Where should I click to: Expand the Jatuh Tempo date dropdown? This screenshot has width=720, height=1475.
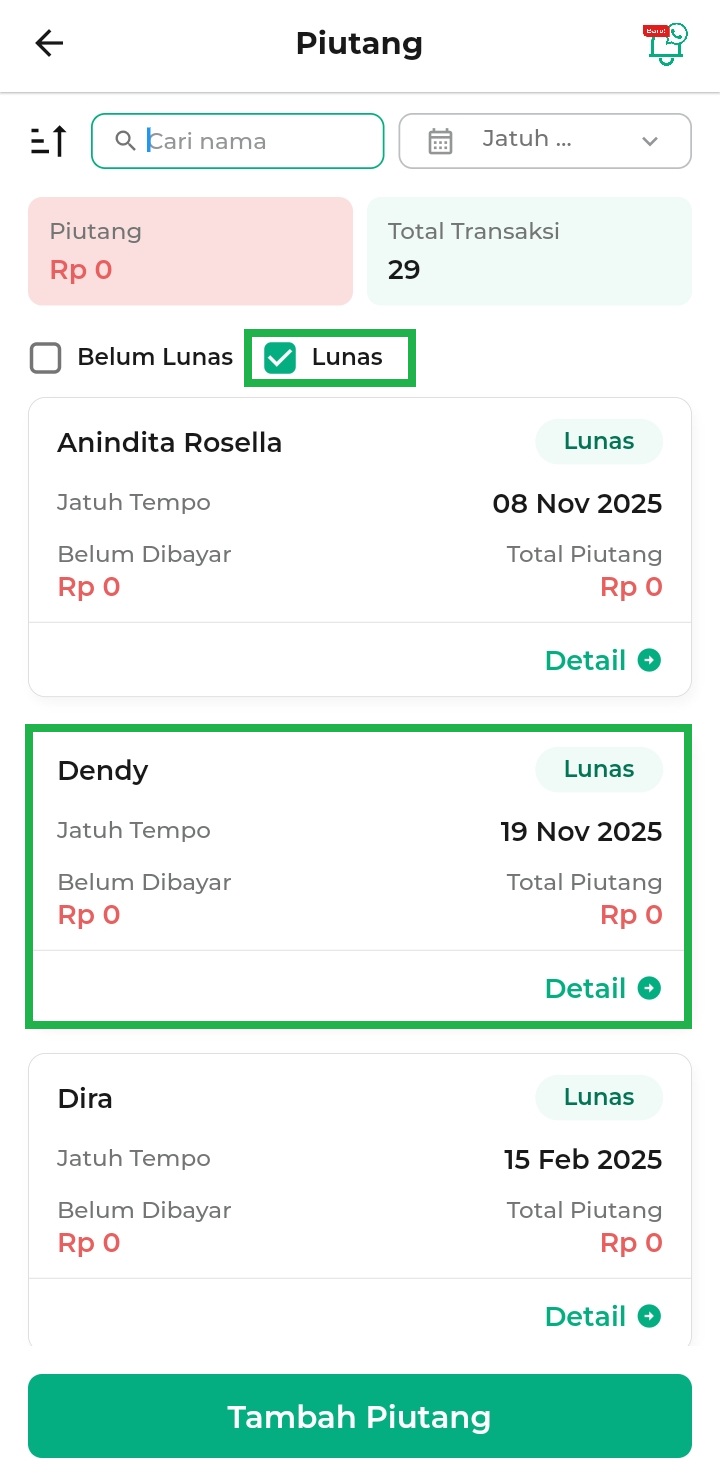point(545,141)
